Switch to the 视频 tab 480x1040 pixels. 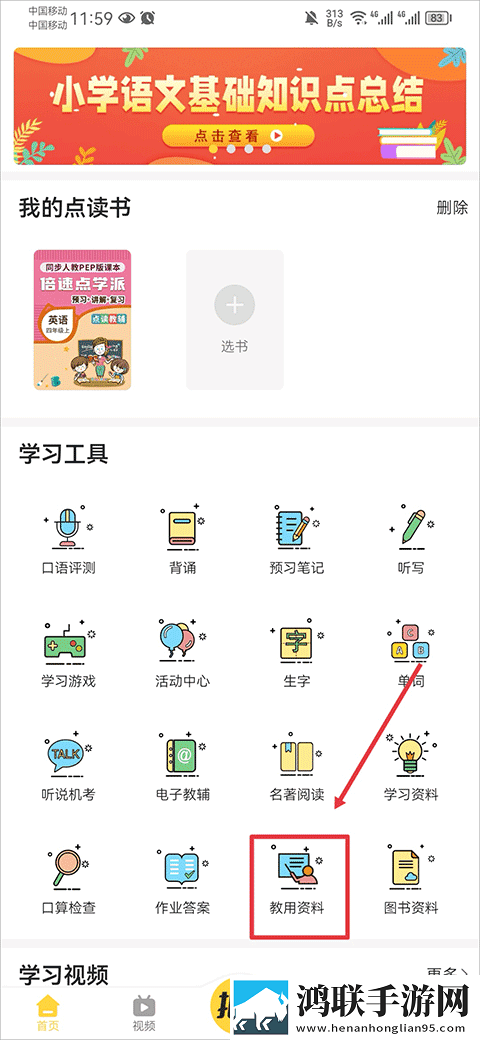[x=144, y=1013]
